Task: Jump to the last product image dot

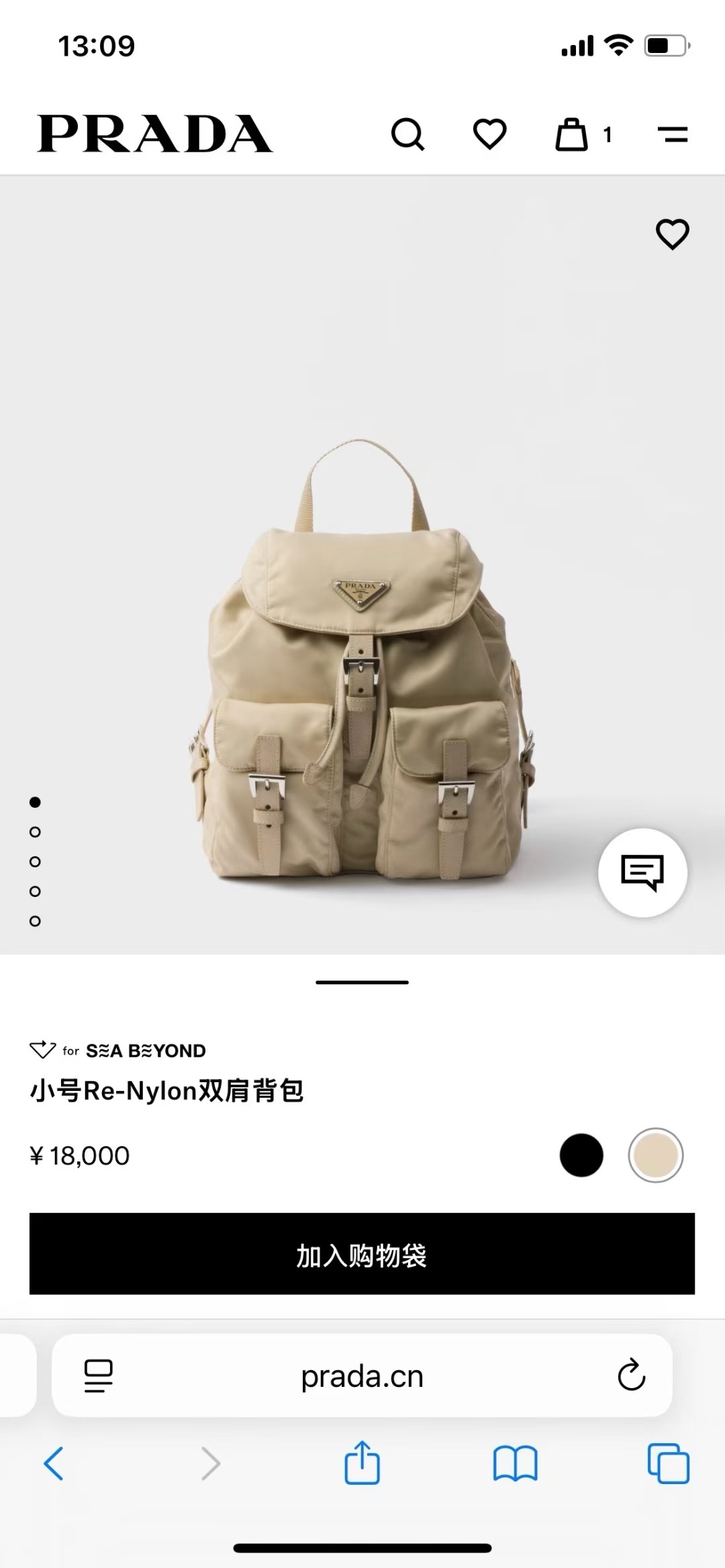Action: click(36, 921)
